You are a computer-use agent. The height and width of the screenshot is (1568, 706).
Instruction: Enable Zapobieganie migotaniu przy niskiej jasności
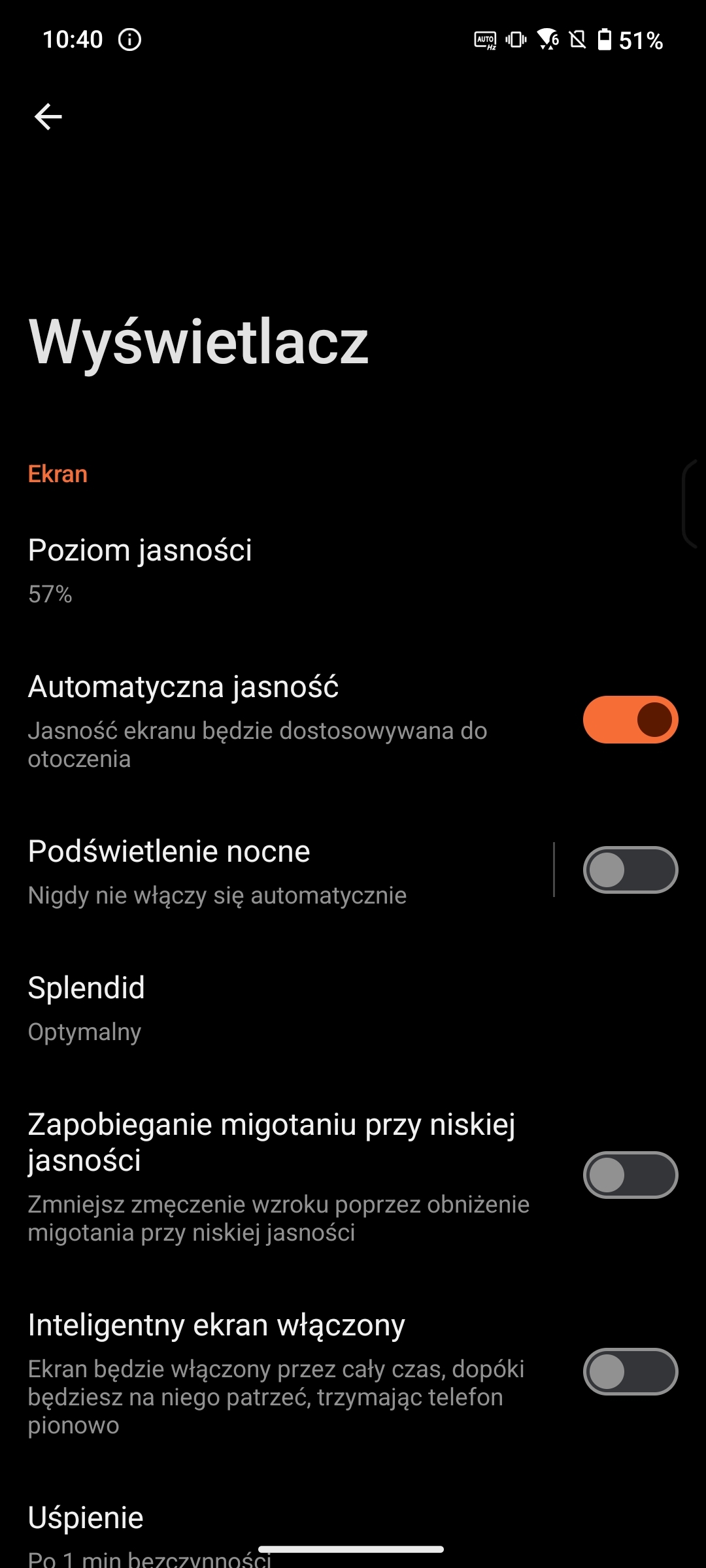coord(630,1175)
